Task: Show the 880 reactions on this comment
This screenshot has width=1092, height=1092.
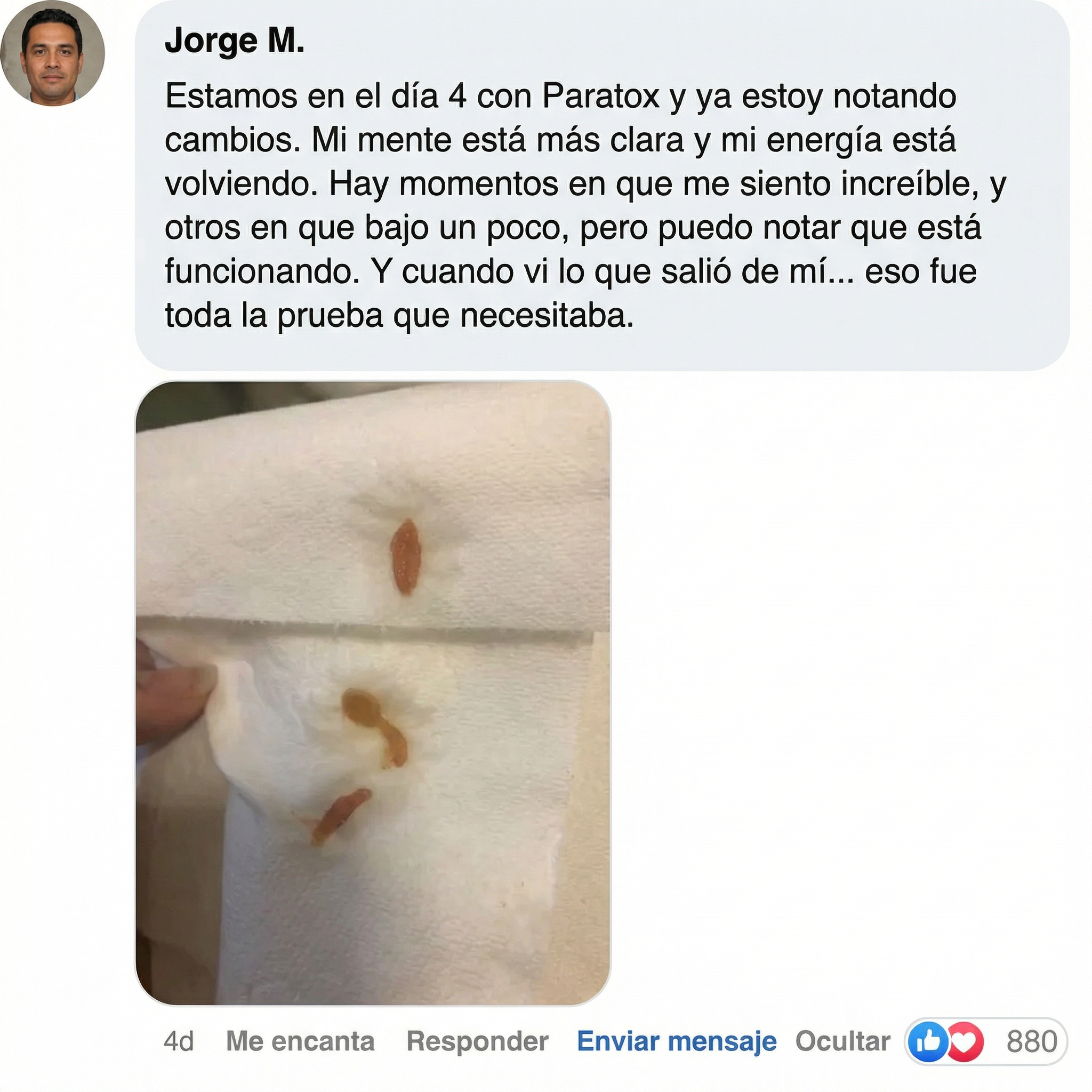Action: coord(986,1041)
